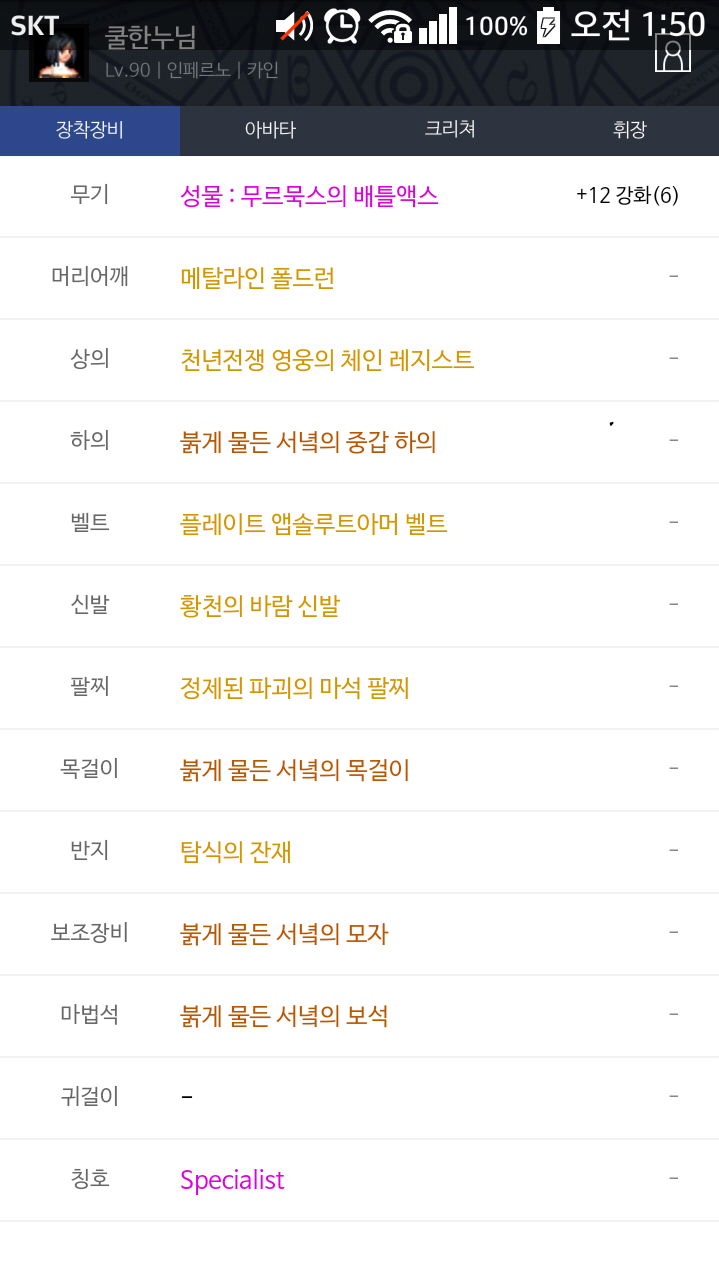Image resolution: width=719 pixels, height=1279 pixels.
Task: Switch to the 휘장 tab
Action: point(629,130)
